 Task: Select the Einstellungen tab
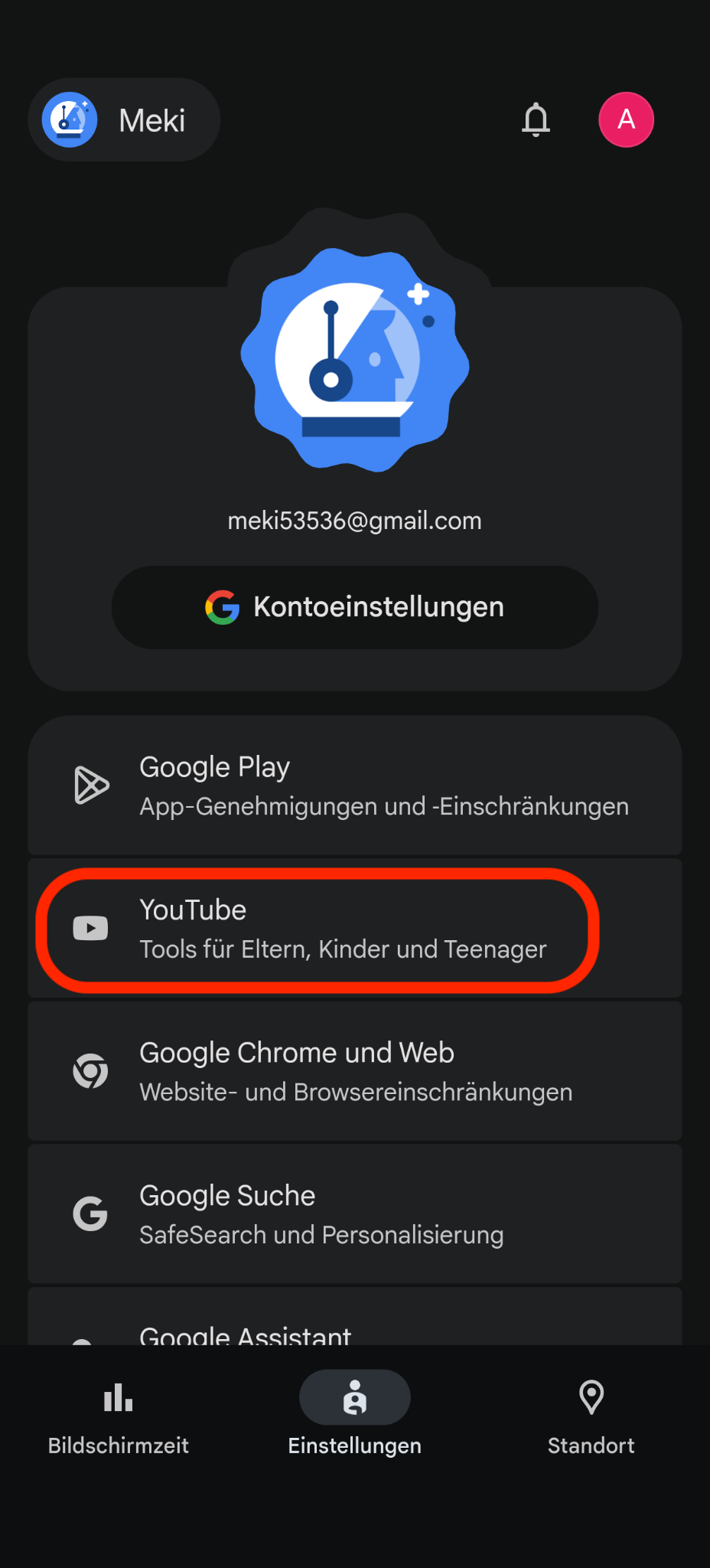click(x=355, y=1415)
